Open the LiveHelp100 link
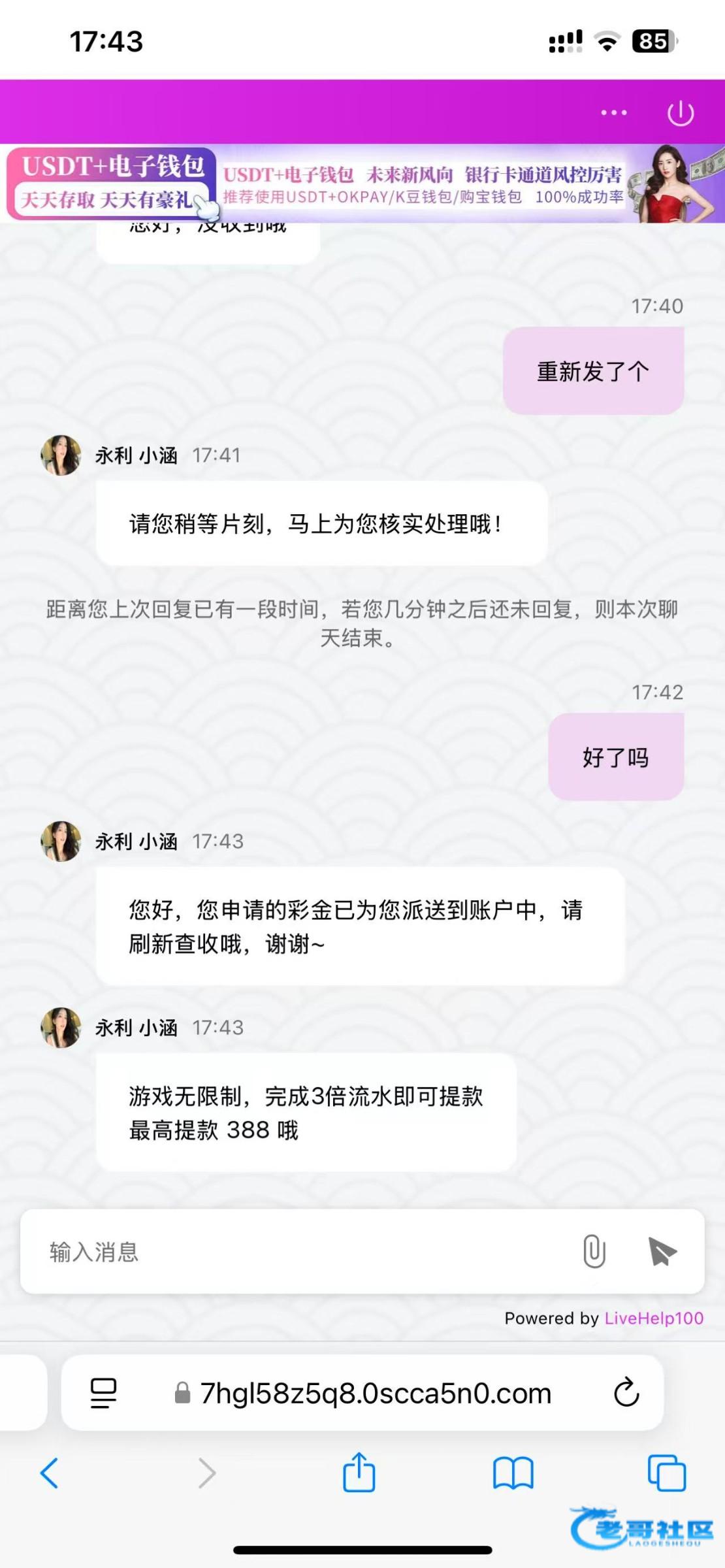Viewport: 725px width, 1568px height. pos(654,1318)
